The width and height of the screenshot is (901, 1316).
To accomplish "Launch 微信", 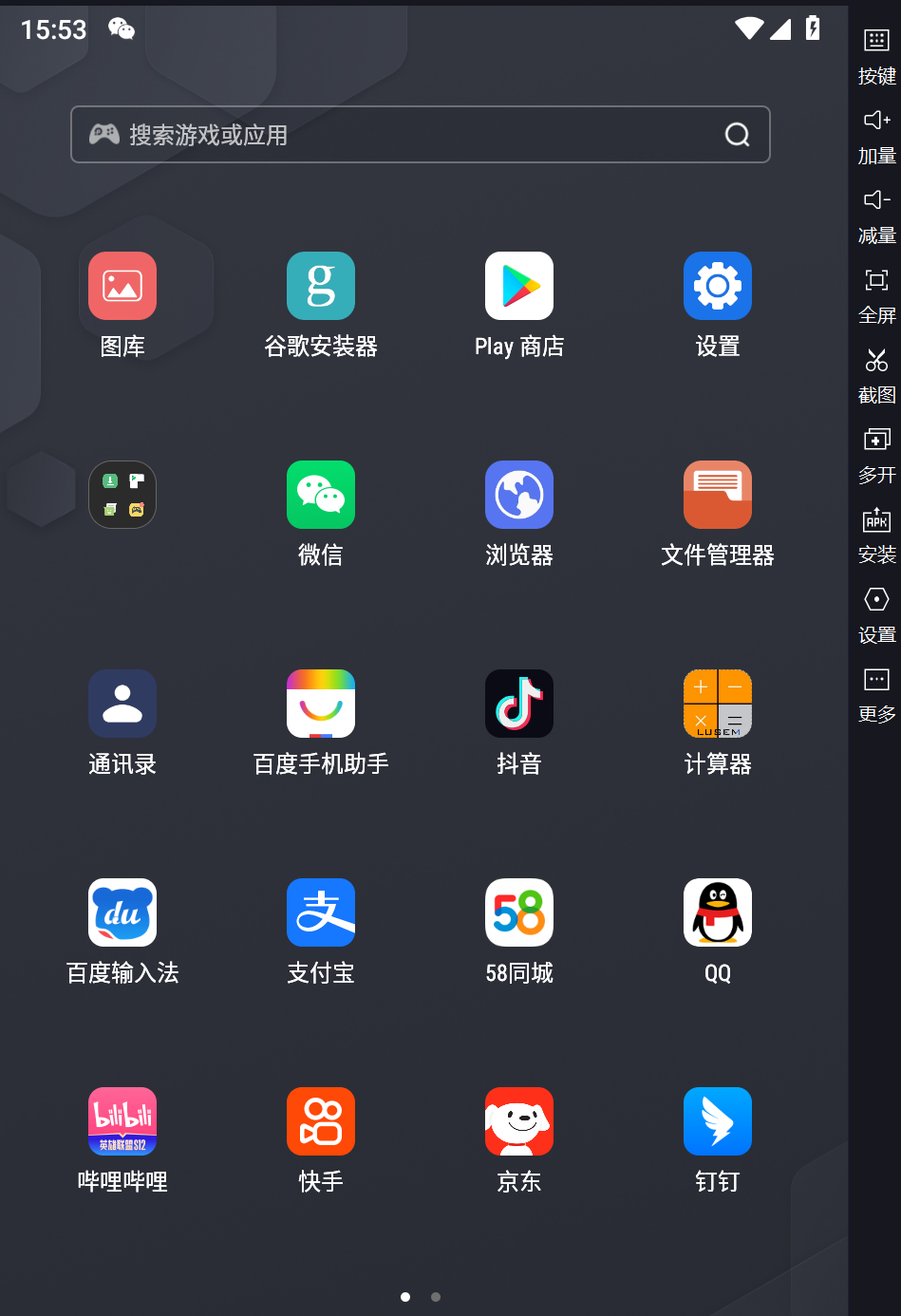I will [321, 495].
